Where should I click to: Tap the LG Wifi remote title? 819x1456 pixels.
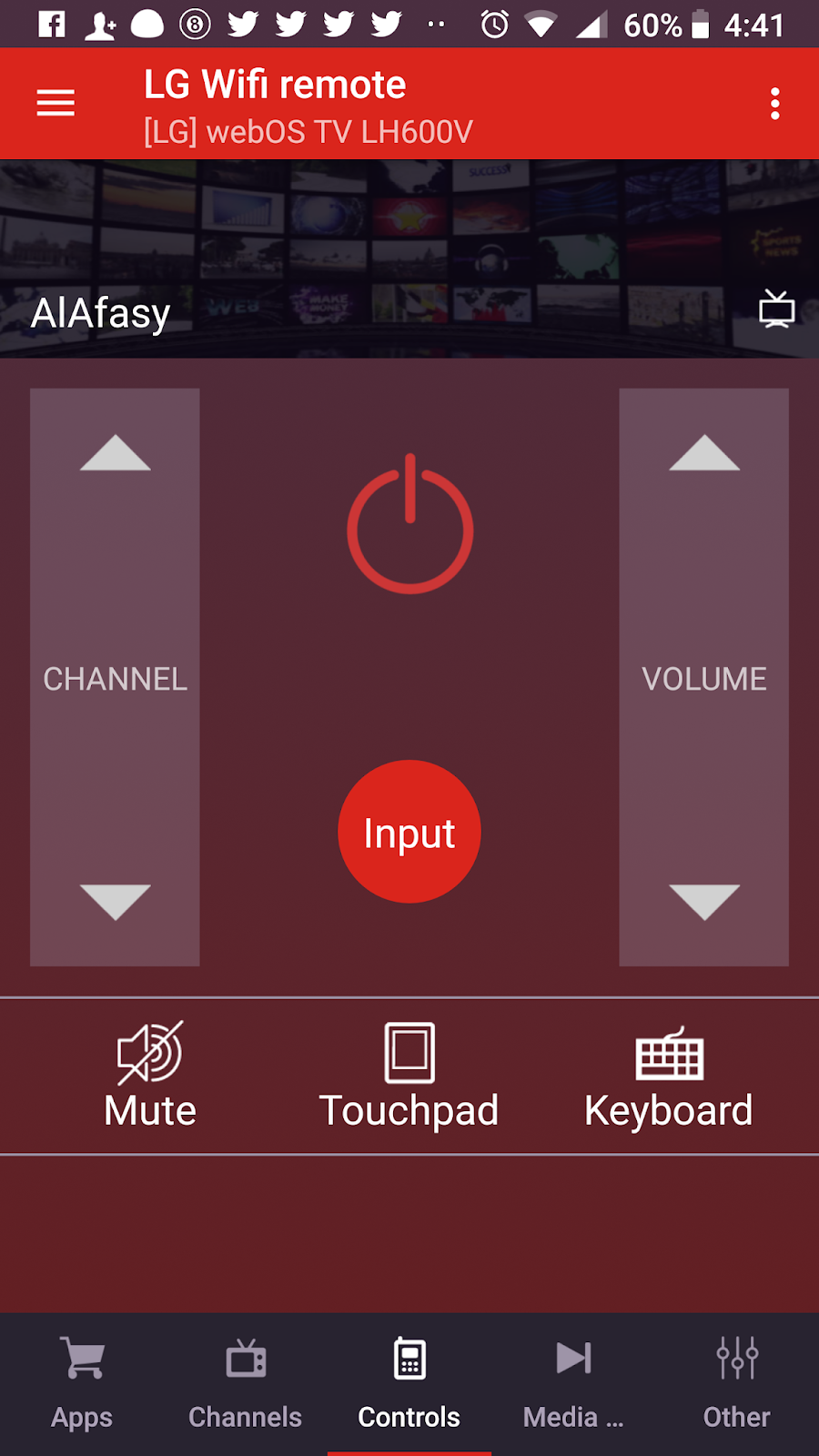(273, 84)
